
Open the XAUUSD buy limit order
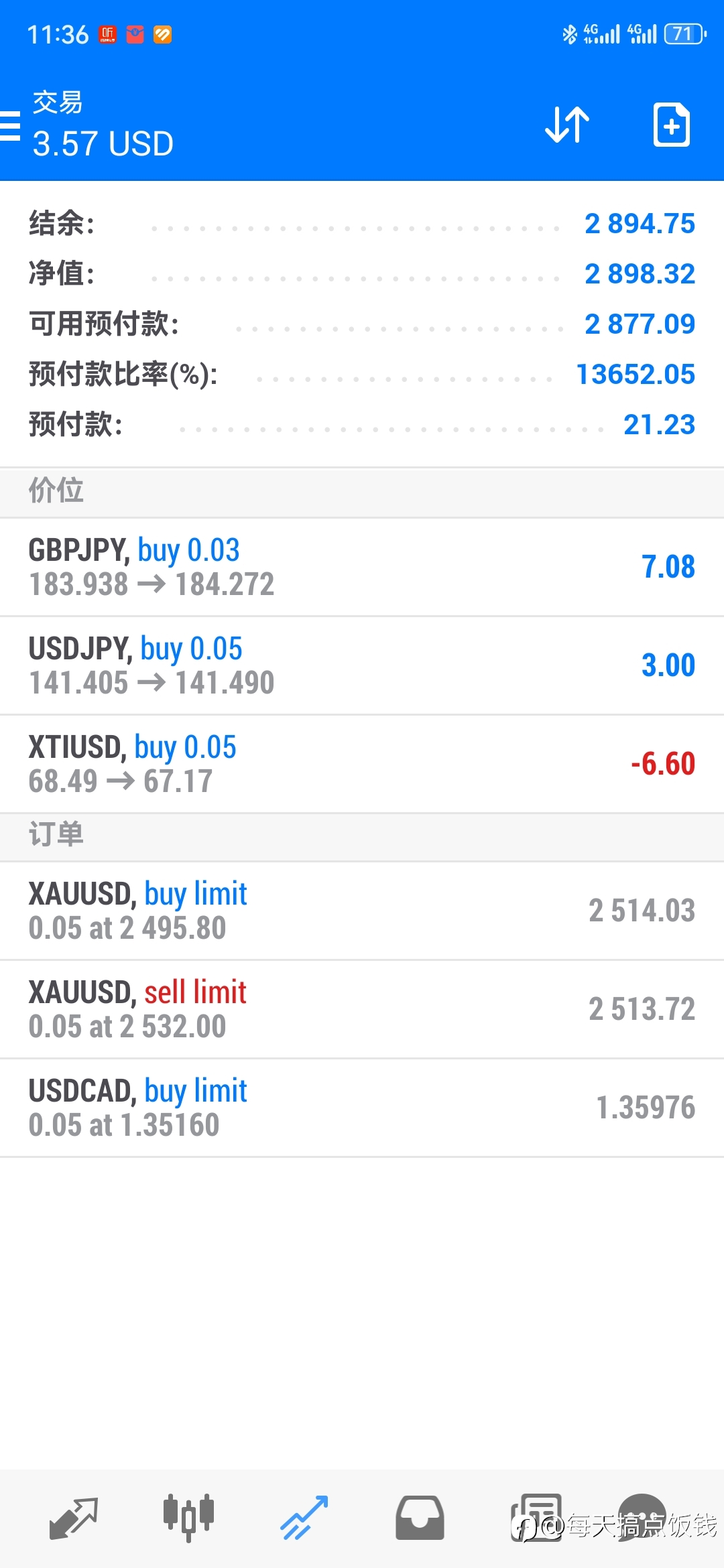click(362, 911)
